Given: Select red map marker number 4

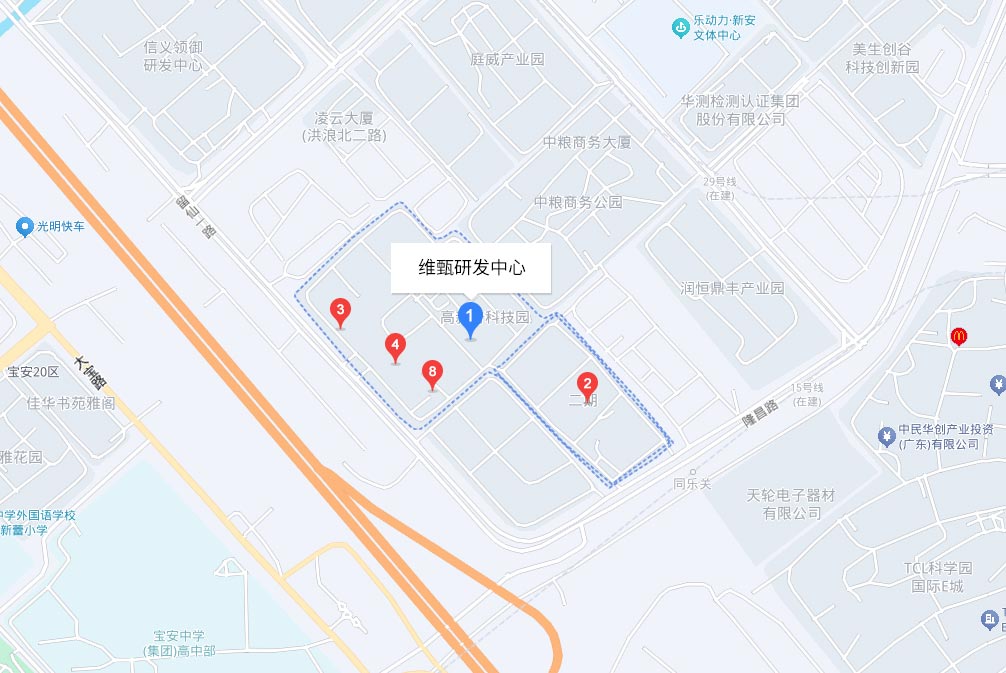Looking at the screenshot, I should (396, 346).
